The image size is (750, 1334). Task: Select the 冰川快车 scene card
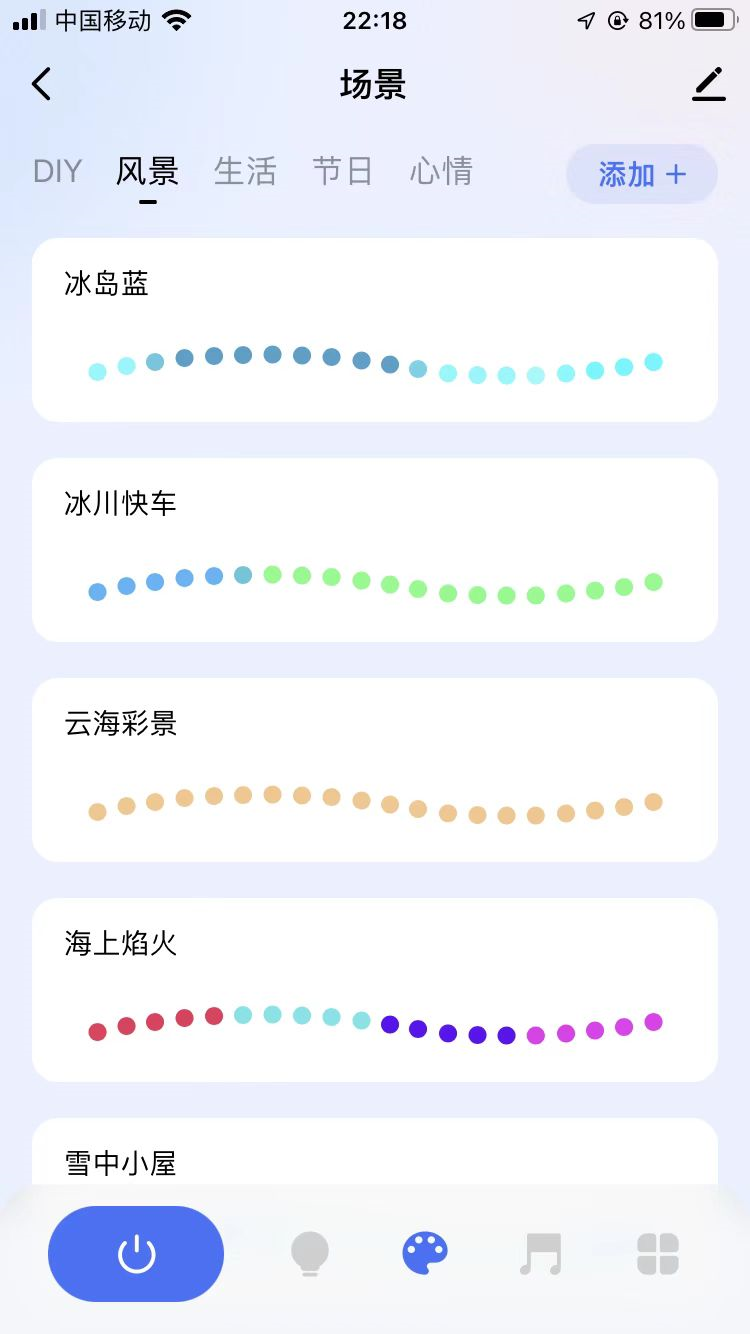[375, 550]
